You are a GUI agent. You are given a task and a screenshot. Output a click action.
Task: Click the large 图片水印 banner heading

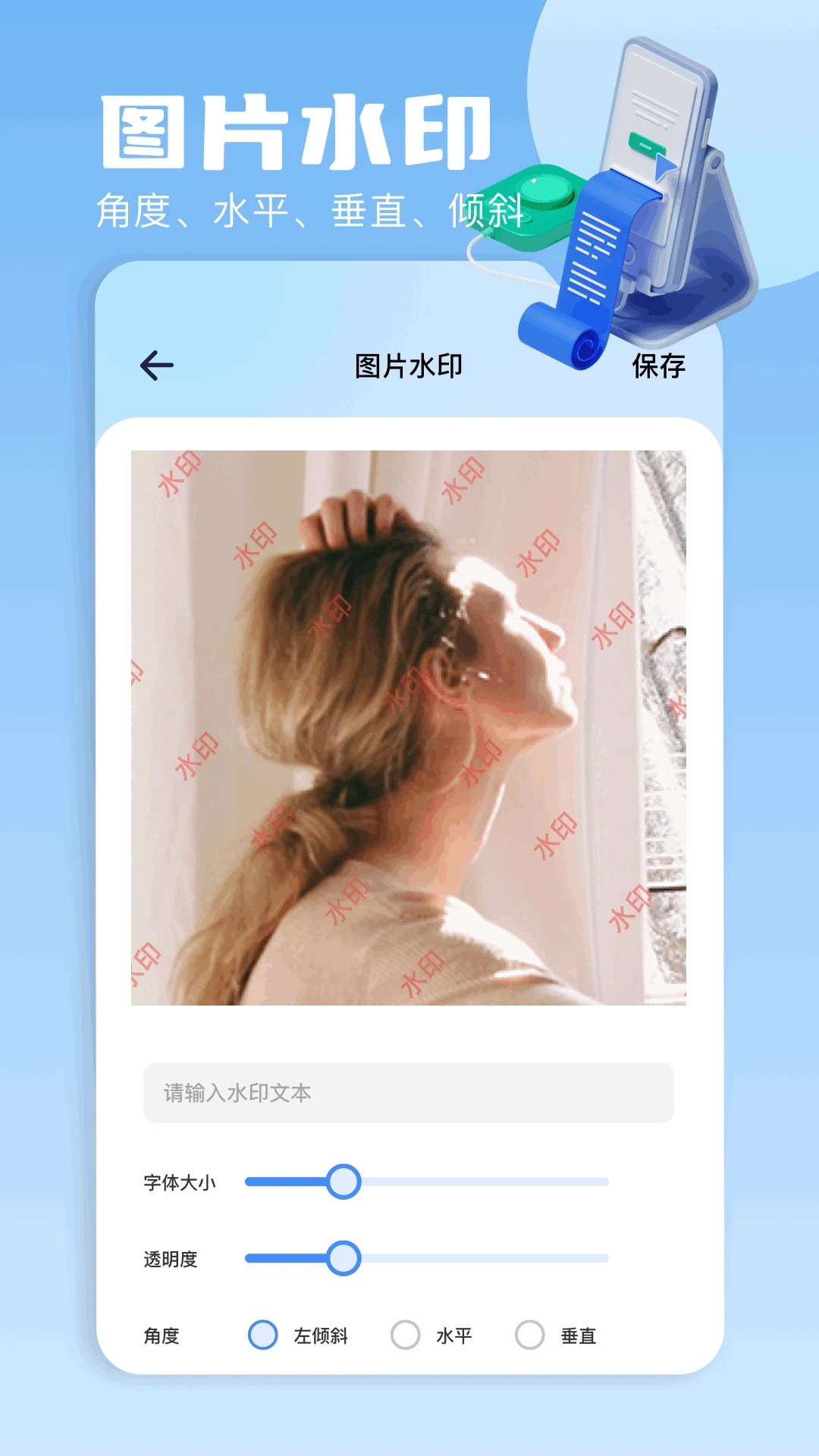click(x=296, y=129)
